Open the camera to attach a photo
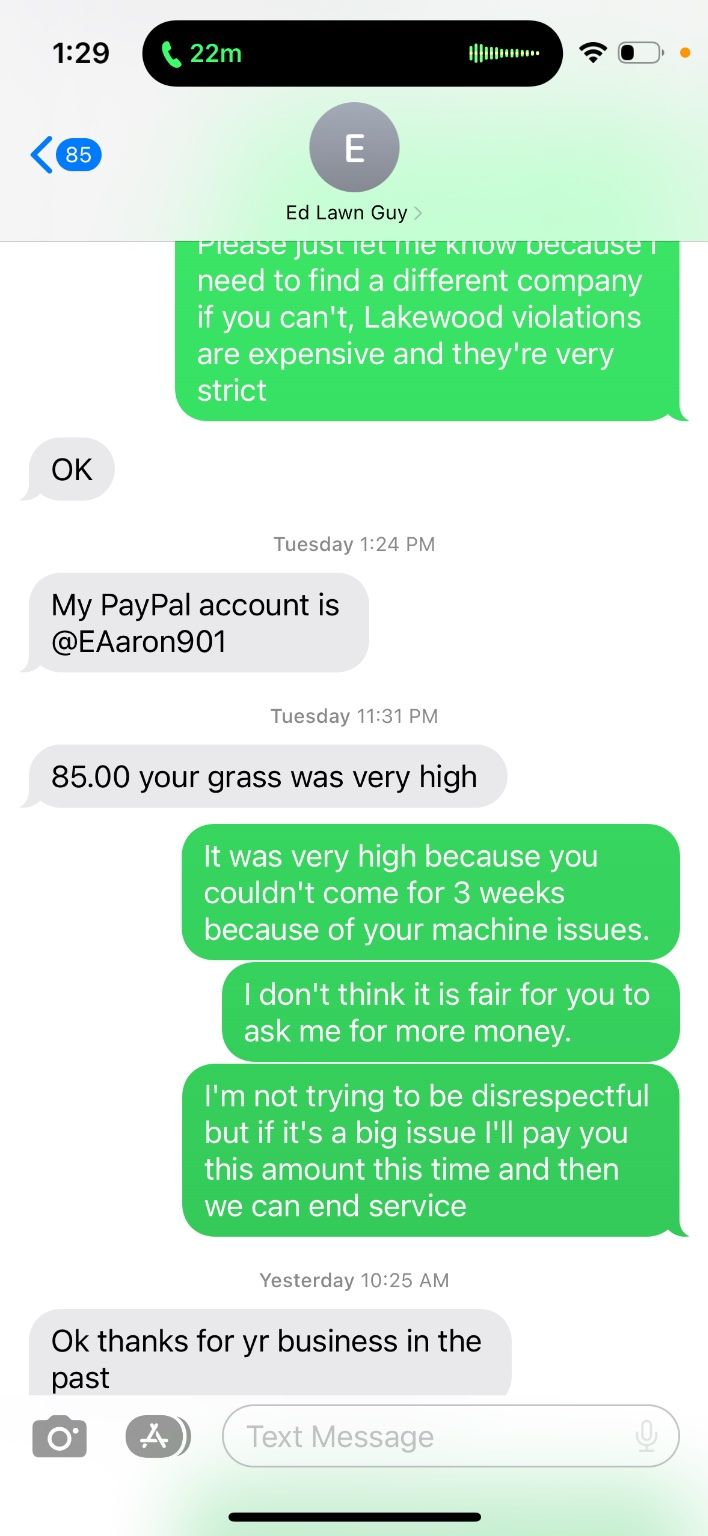708x1536 pixels. point(59,1437)
